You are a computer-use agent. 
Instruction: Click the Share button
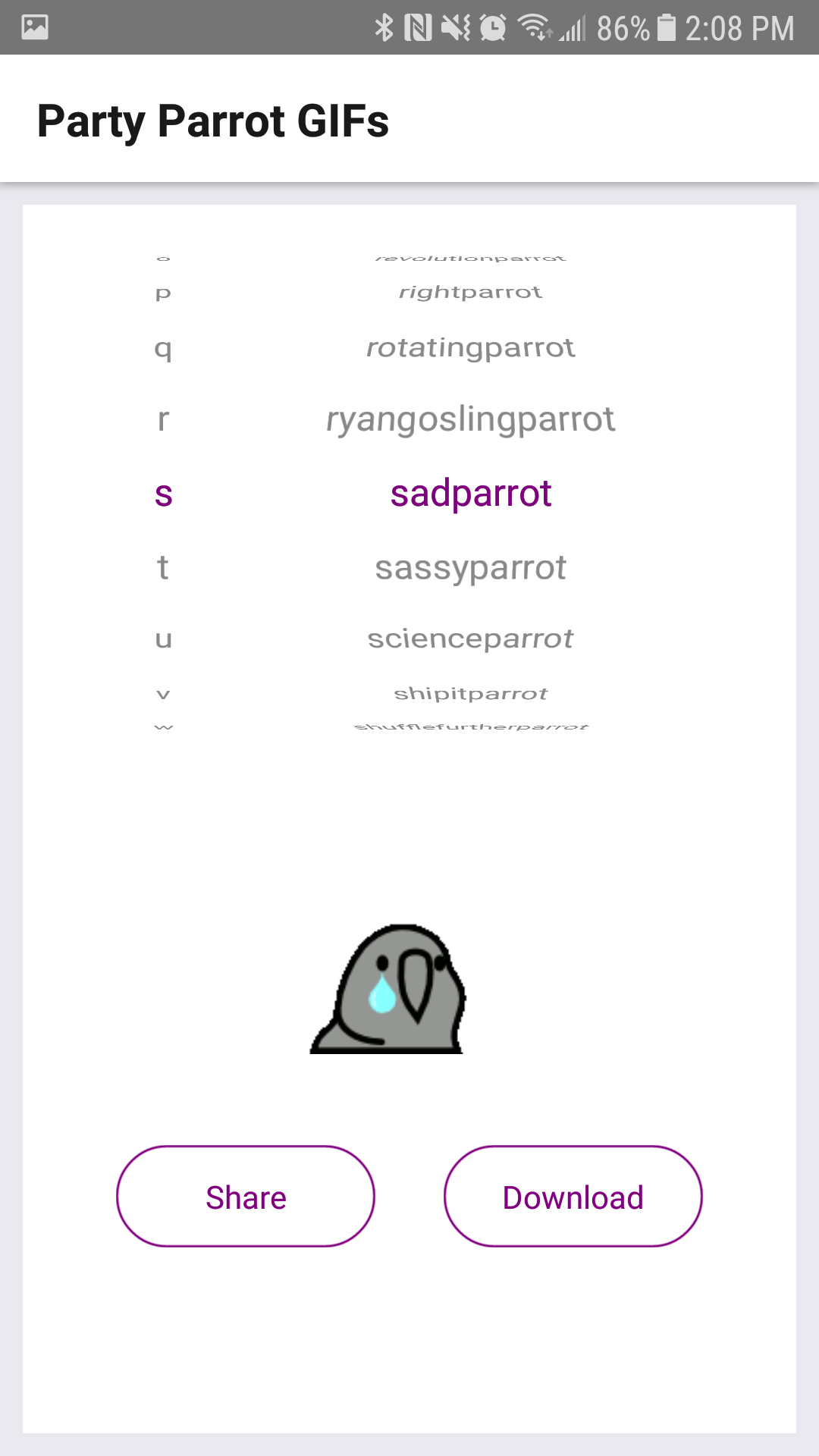pyautogui.click(x=245, y=1196)
